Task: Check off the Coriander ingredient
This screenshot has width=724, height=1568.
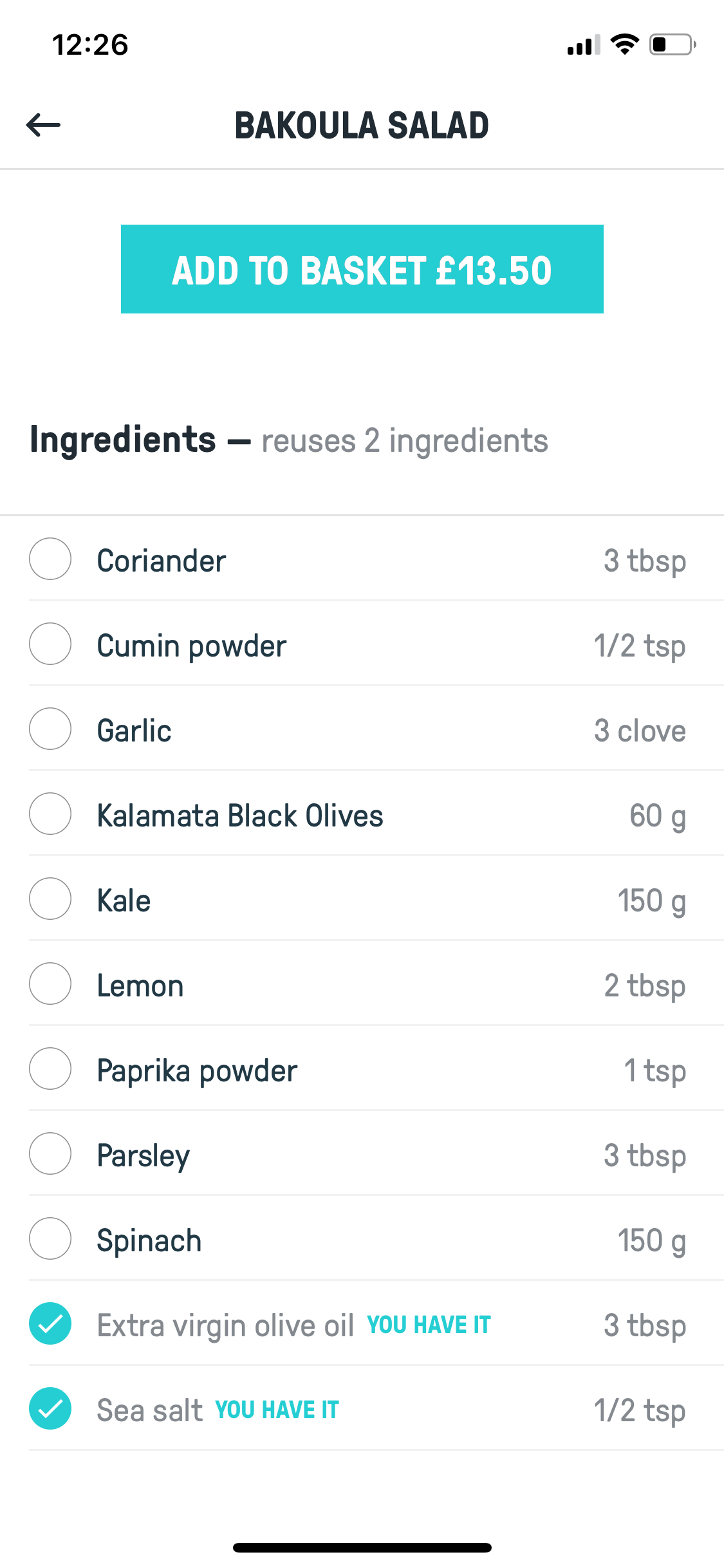Action: point(50,559)
